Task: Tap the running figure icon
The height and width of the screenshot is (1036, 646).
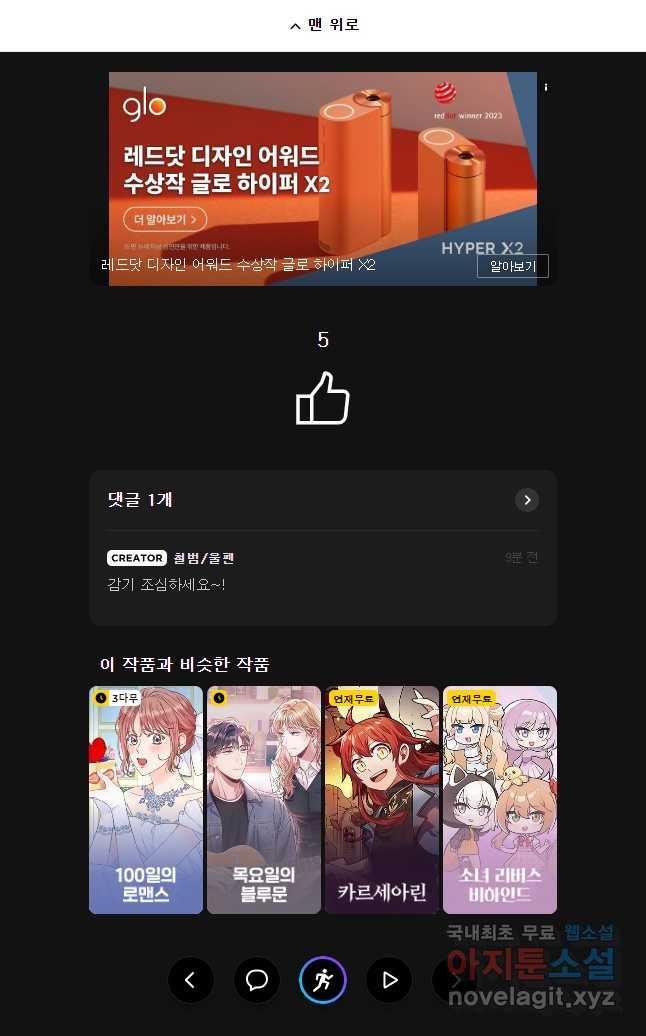Action: pos(323,980)
